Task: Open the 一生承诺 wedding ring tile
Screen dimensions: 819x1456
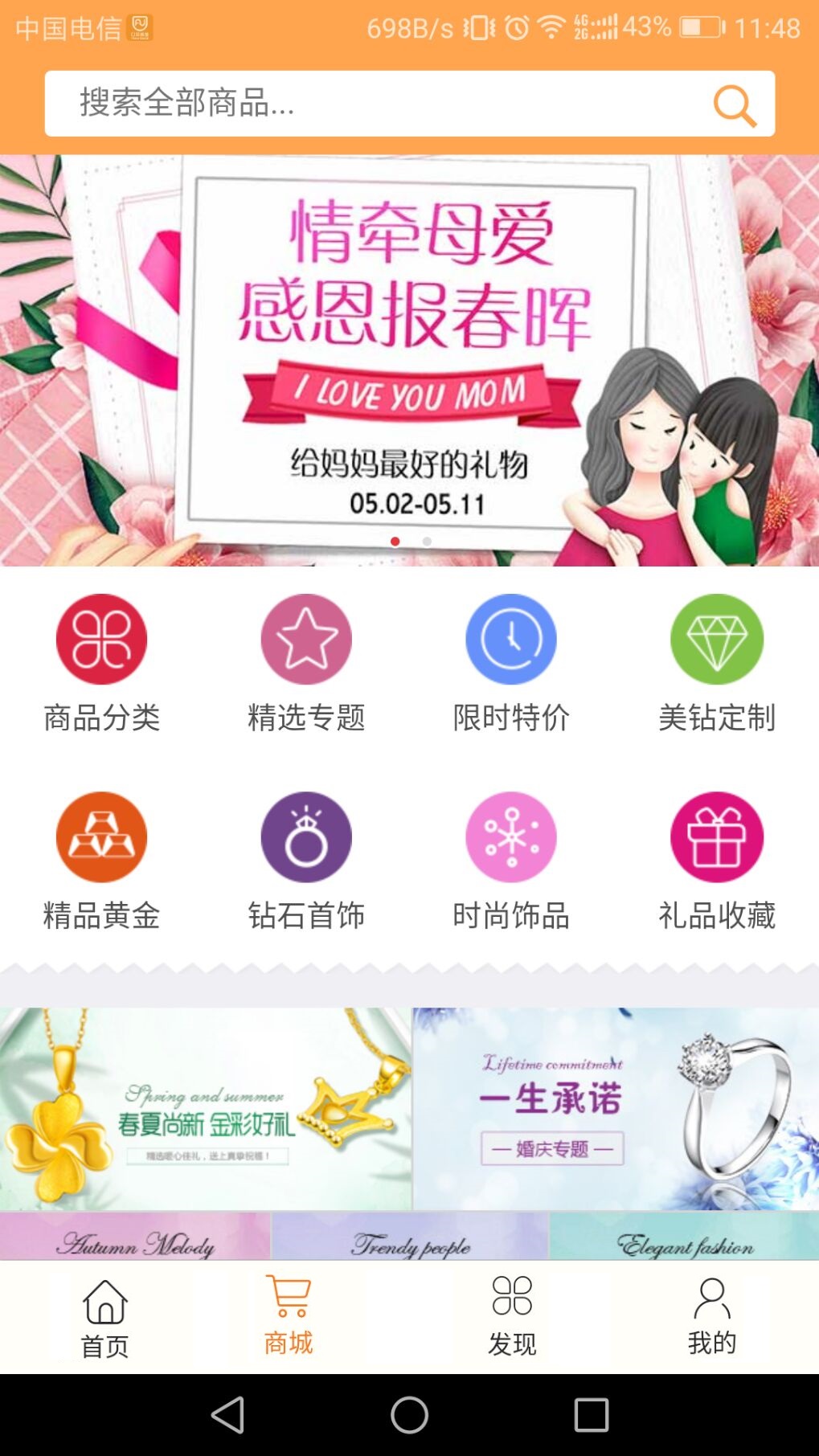Action: point(616,1109)
